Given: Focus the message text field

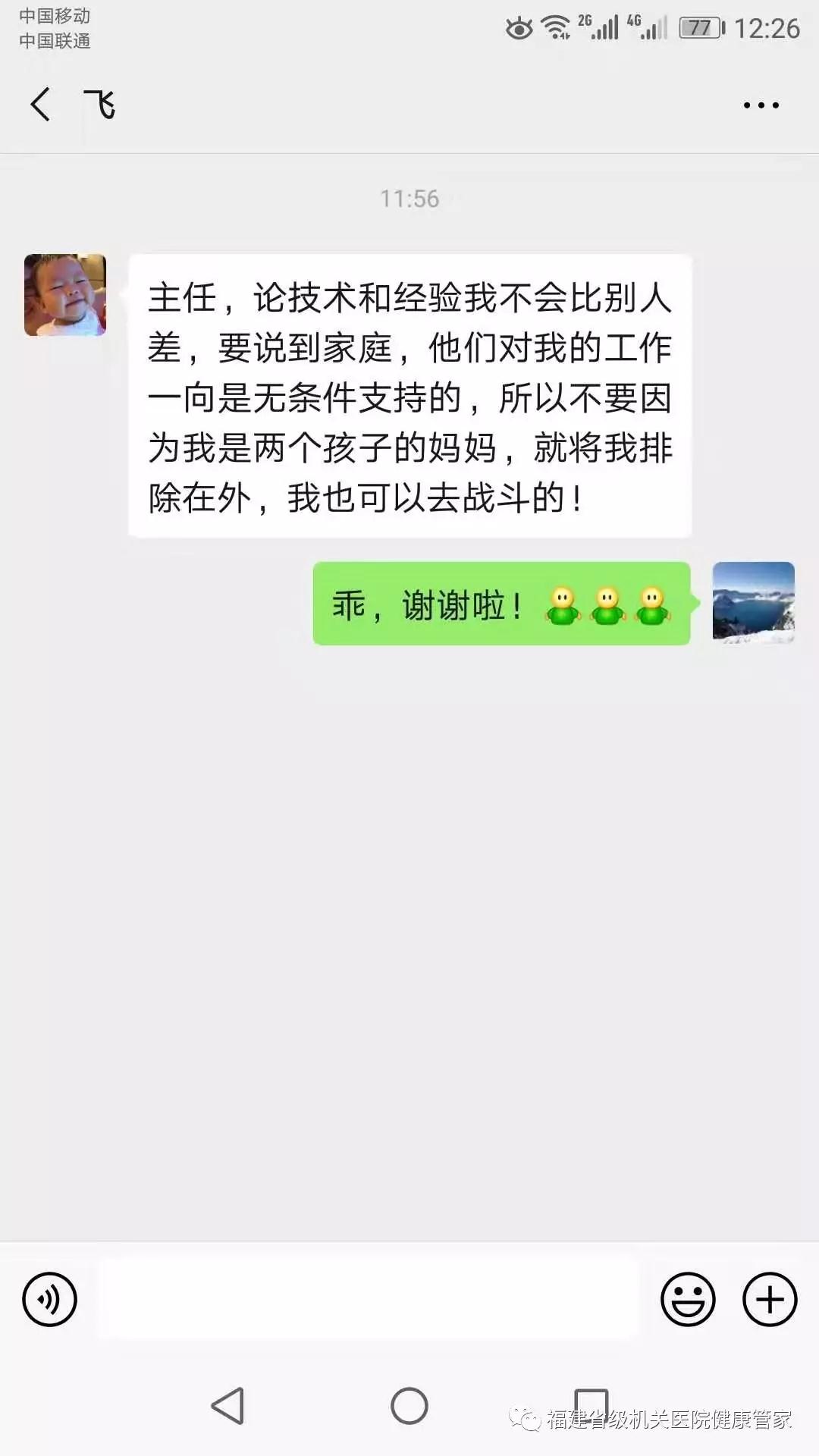Looking at the screenshot, I should 369,1299.
